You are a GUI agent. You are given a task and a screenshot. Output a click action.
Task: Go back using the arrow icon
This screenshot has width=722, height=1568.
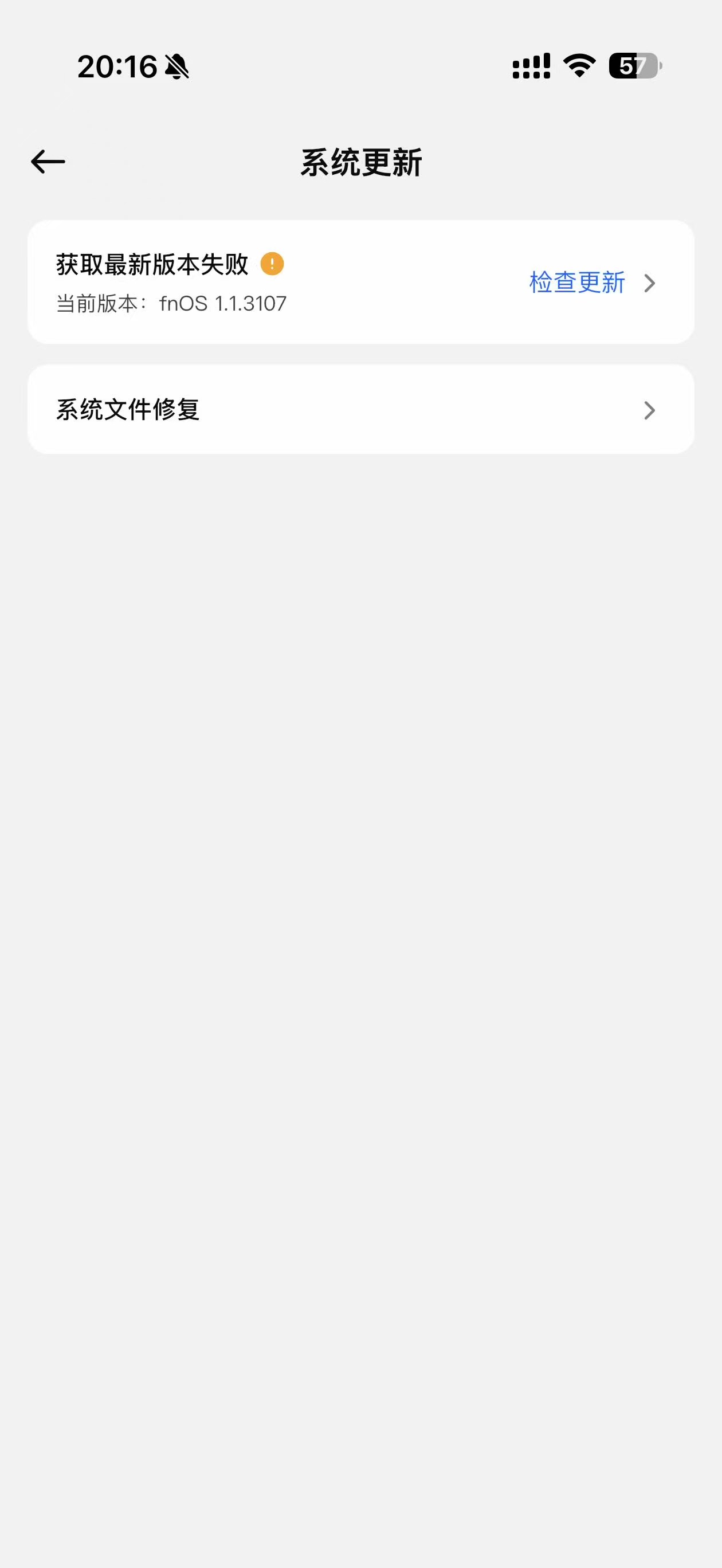point(48,162)
